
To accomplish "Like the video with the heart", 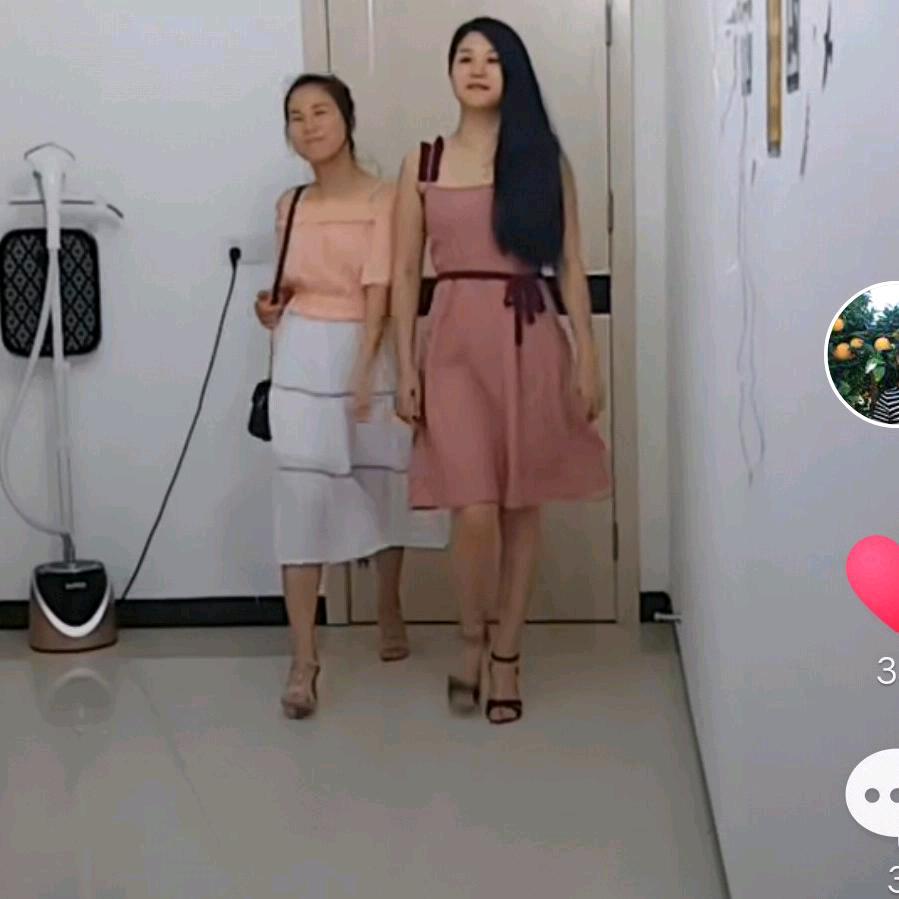I will point(873,584).
